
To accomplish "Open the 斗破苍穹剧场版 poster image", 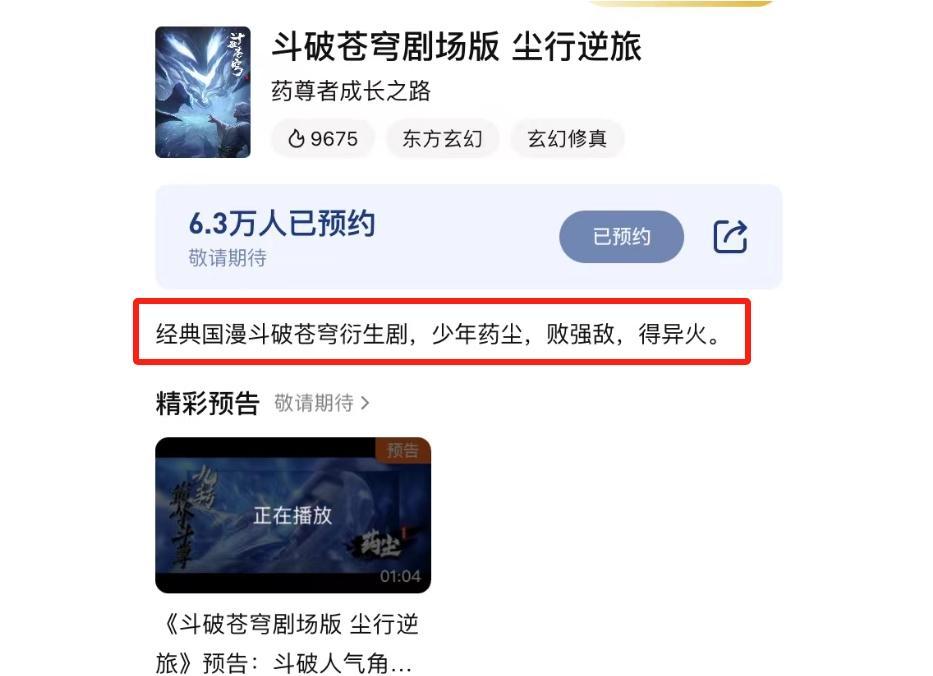I will (203, 92).
